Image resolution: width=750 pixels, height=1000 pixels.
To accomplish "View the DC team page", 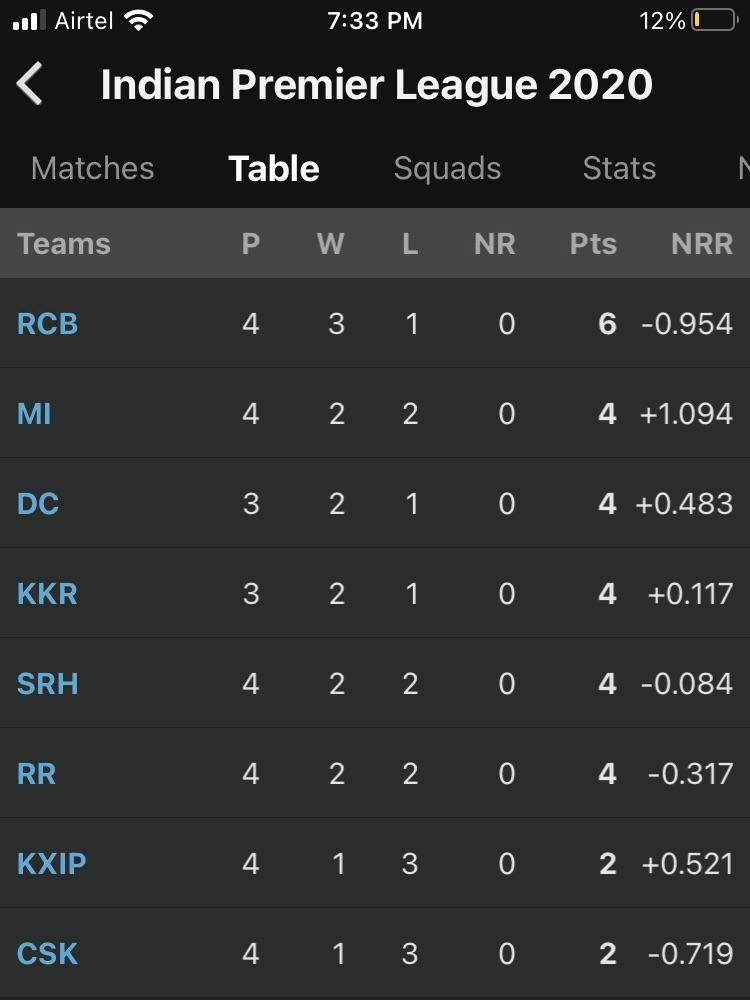I will click(x=38, y=504).
